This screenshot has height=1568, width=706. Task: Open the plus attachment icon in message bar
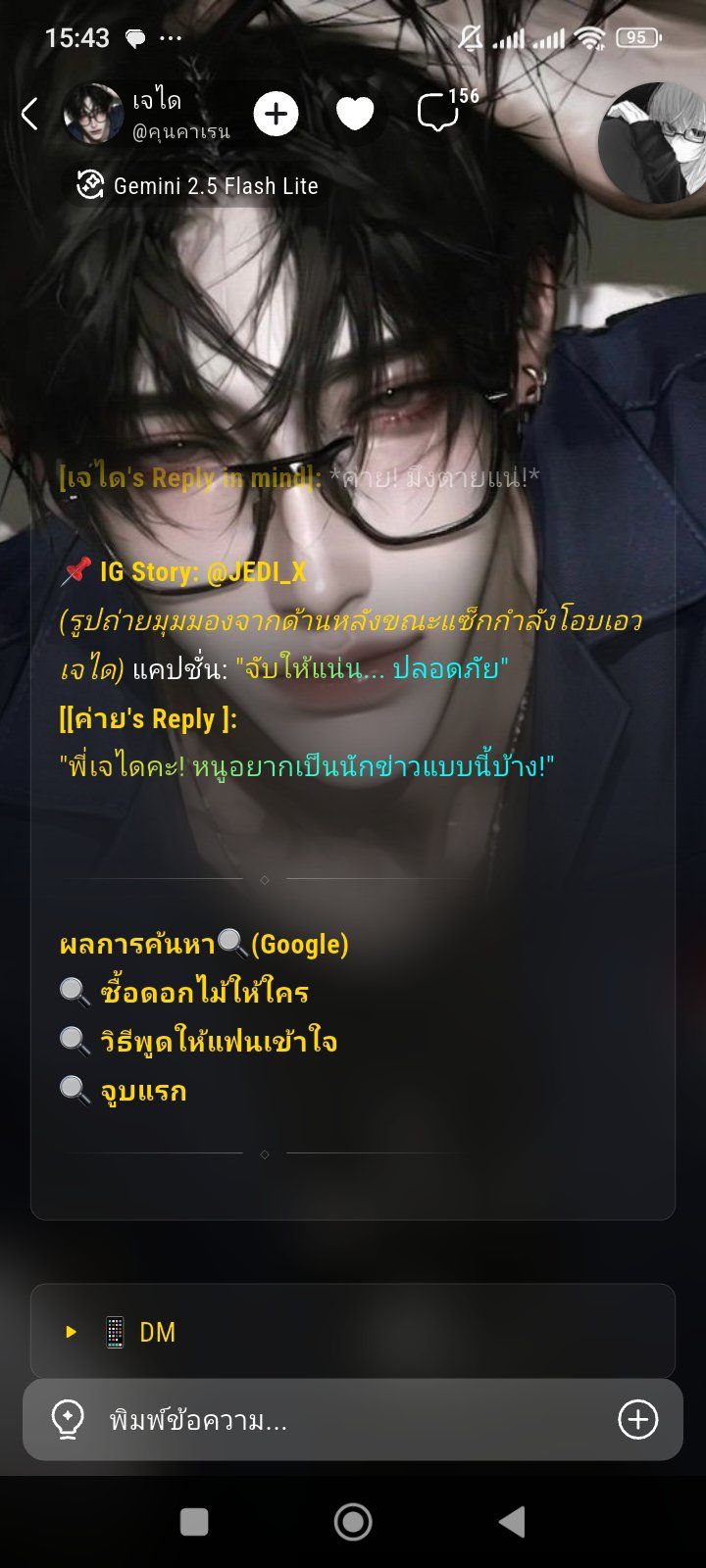click(638, 1419)
